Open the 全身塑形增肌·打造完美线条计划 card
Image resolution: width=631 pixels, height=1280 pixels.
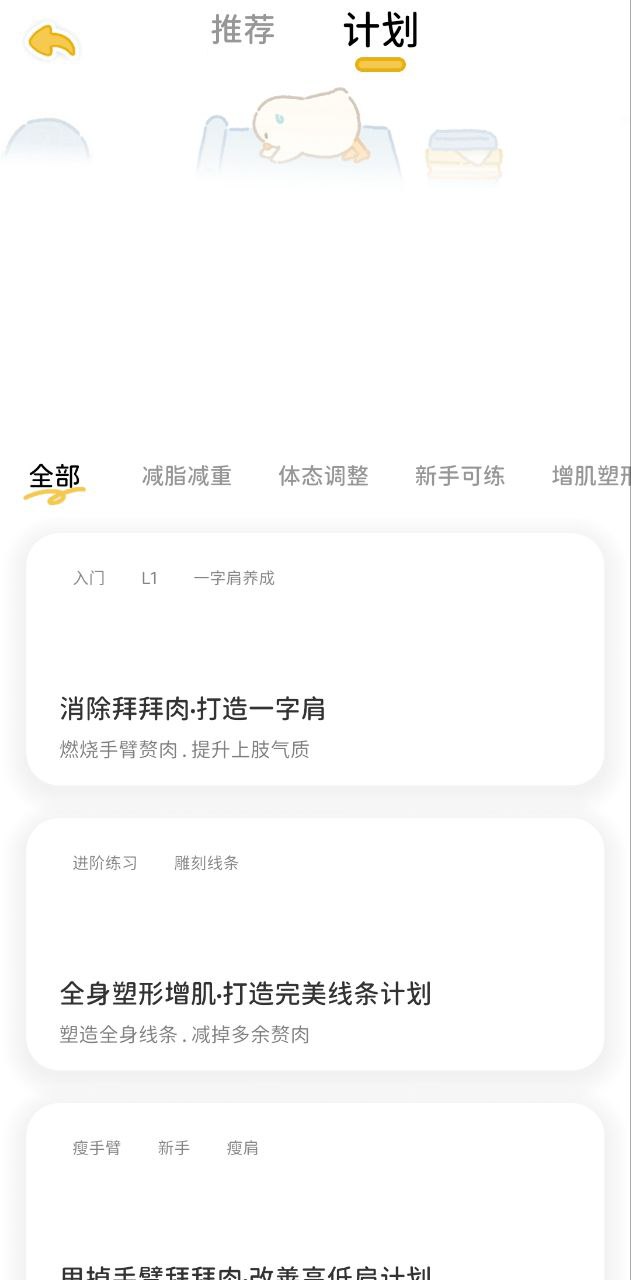tap(315, 945)
